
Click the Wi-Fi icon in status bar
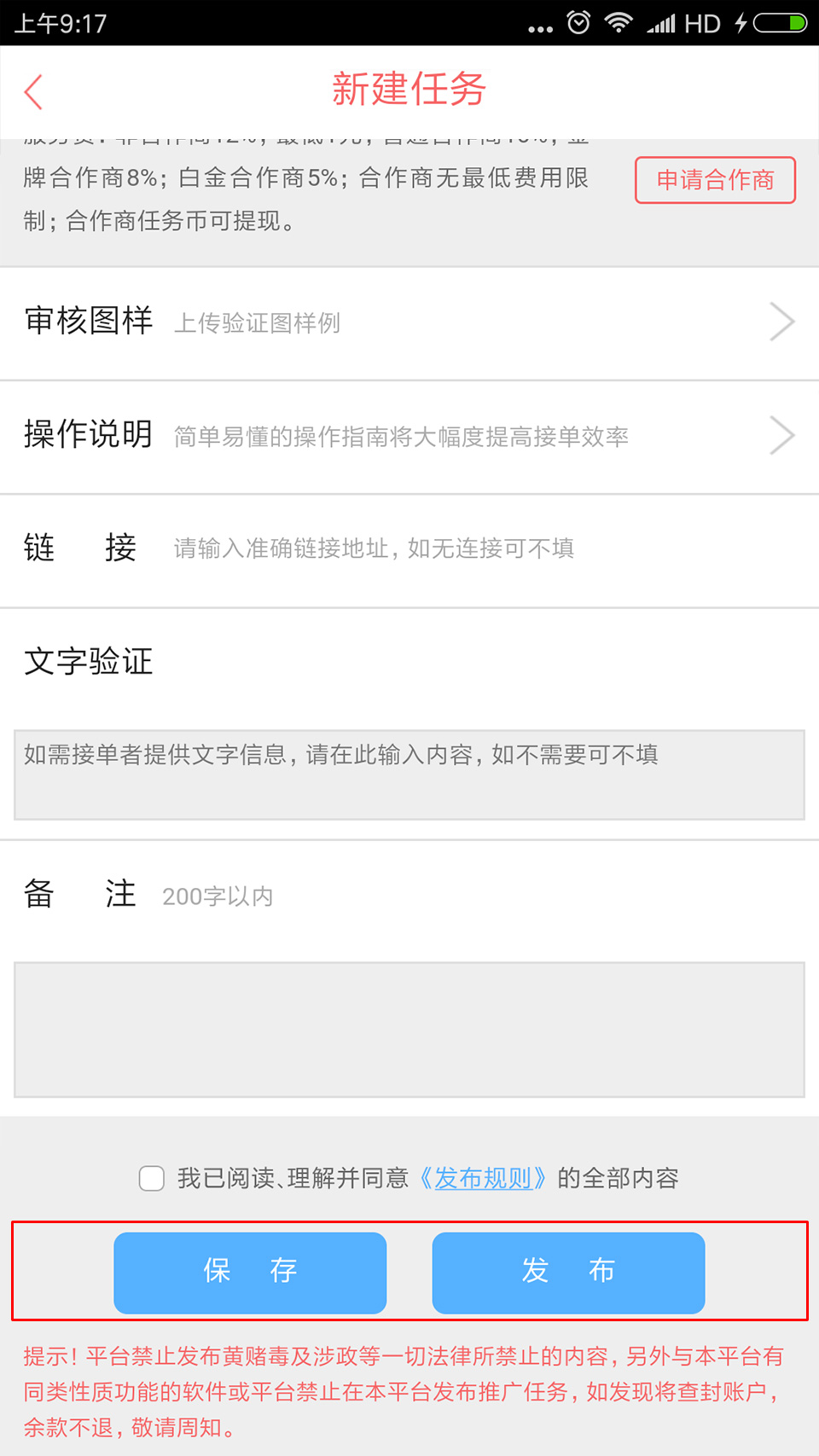pyautogui.click(x=617, y=21)
